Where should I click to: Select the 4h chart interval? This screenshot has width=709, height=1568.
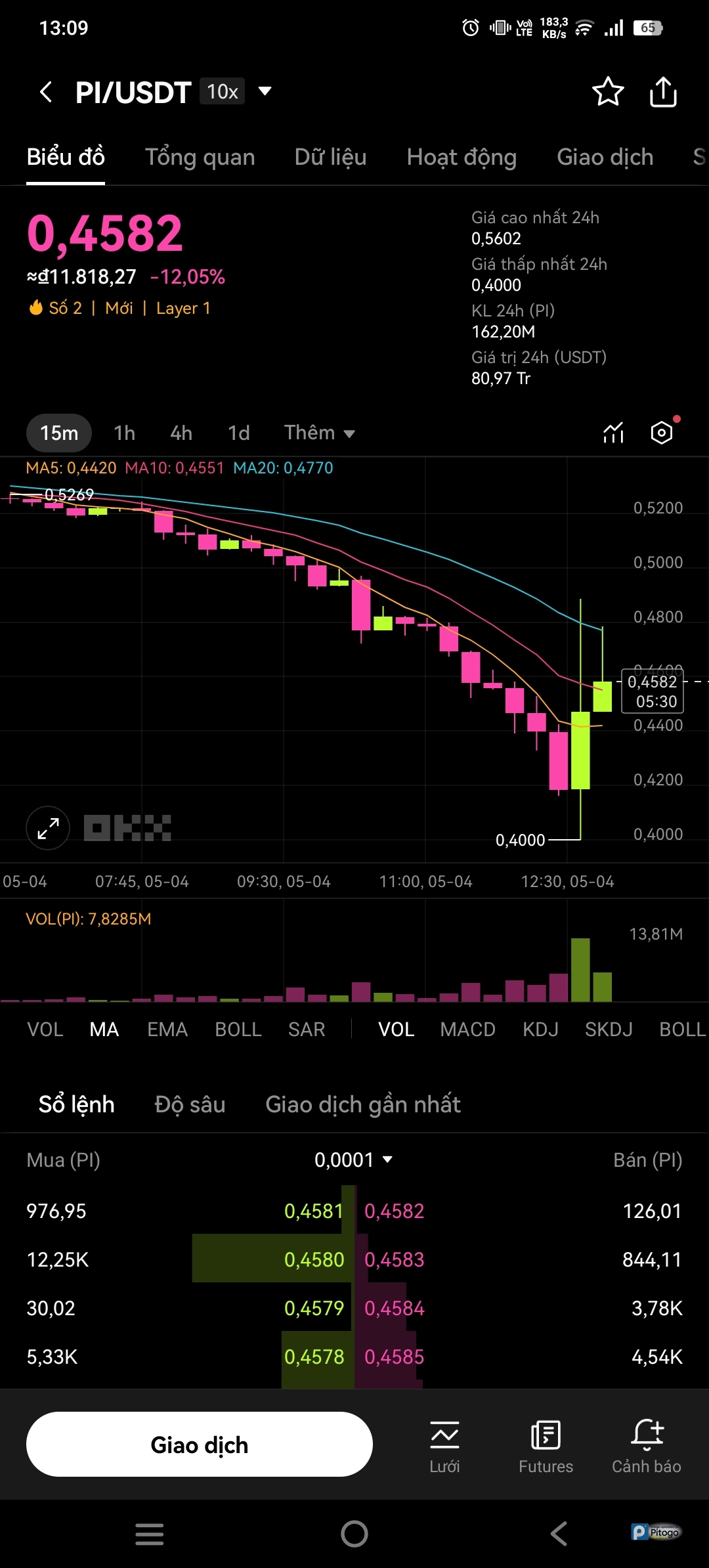point(181,433)
